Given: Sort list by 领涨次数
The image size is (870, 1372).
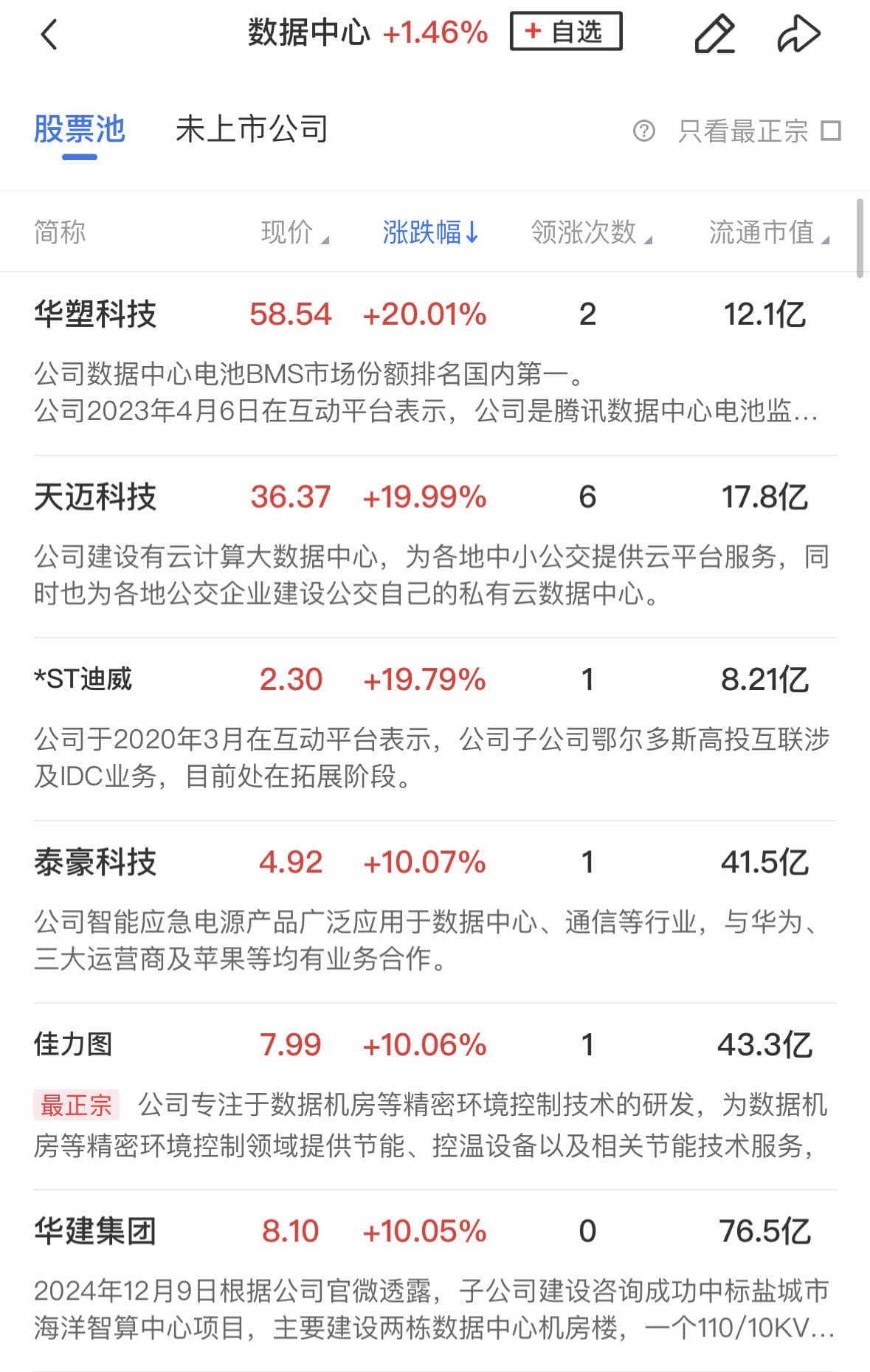Looking at the screenshot, I should [x=591, y=232].
